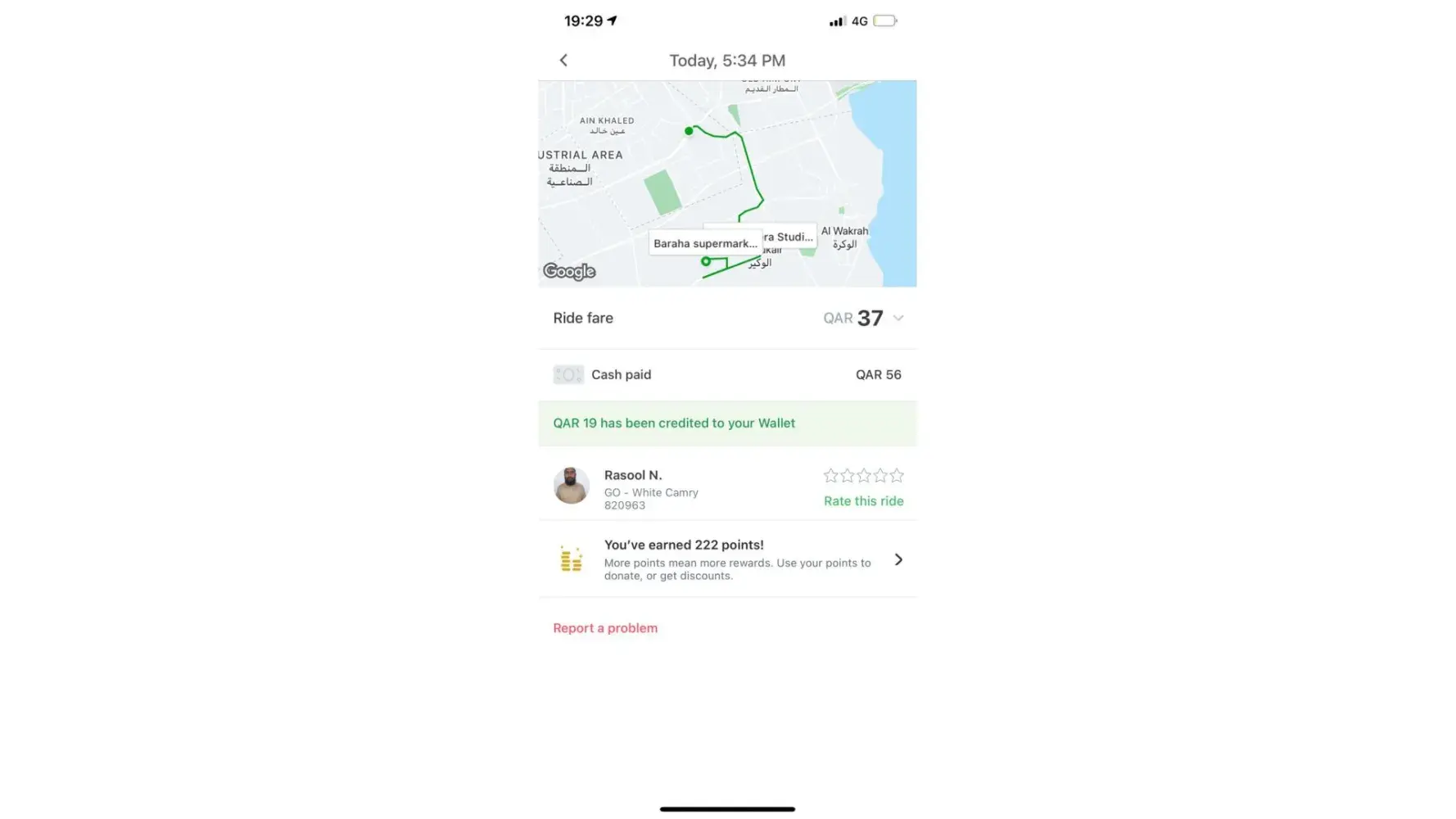Go back using the top arrow
This screenshot has height=819, width=1456.
(x=563, y=61)
